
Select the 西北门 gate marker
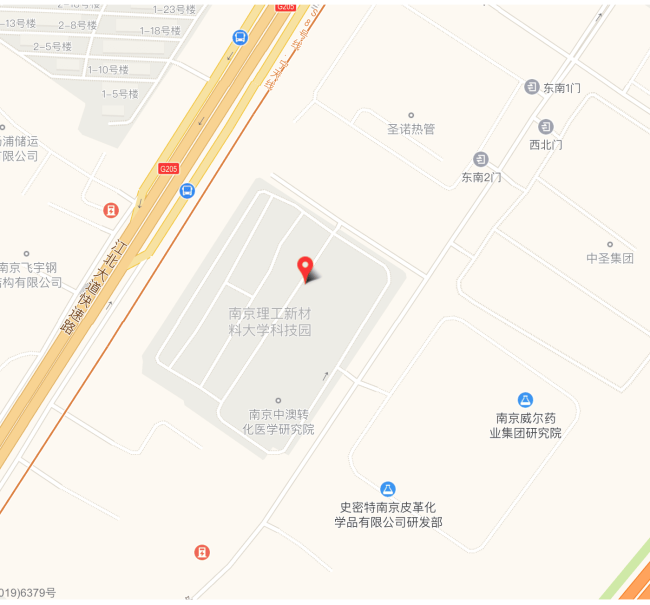pos(546,127)
